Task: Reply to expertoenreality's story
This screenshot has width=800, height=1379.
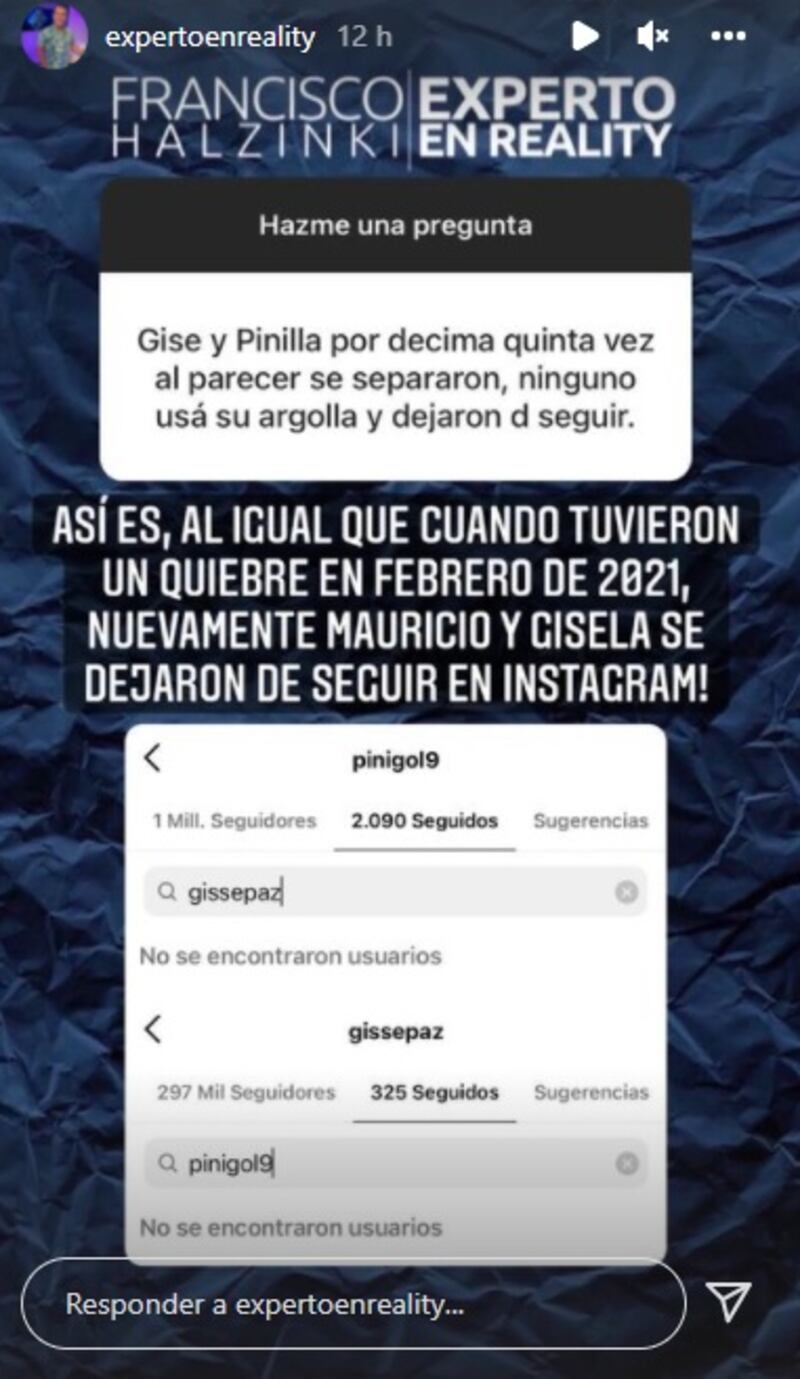Action: [x=353, y=1304]
